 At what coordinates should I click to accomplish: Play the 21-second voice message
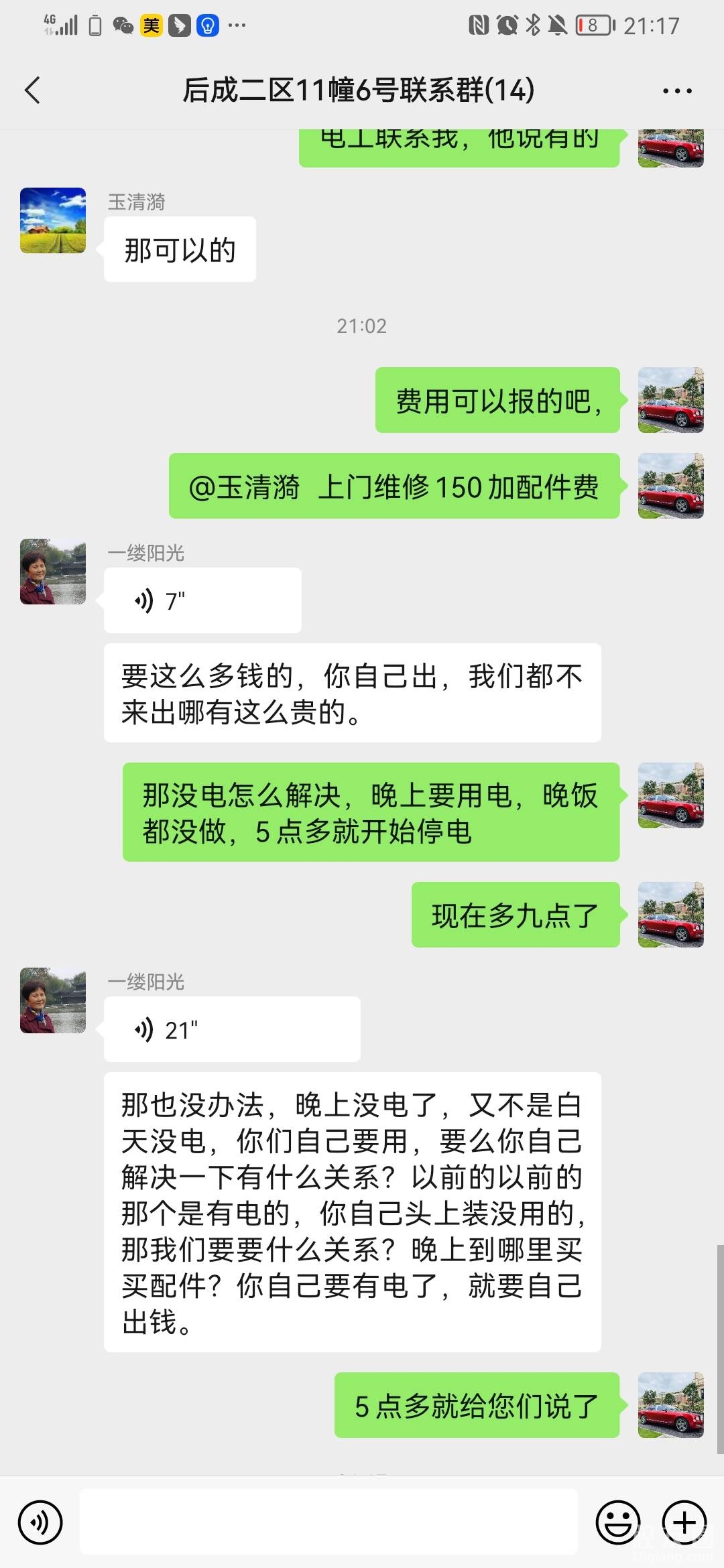(x=231, y=1029)
